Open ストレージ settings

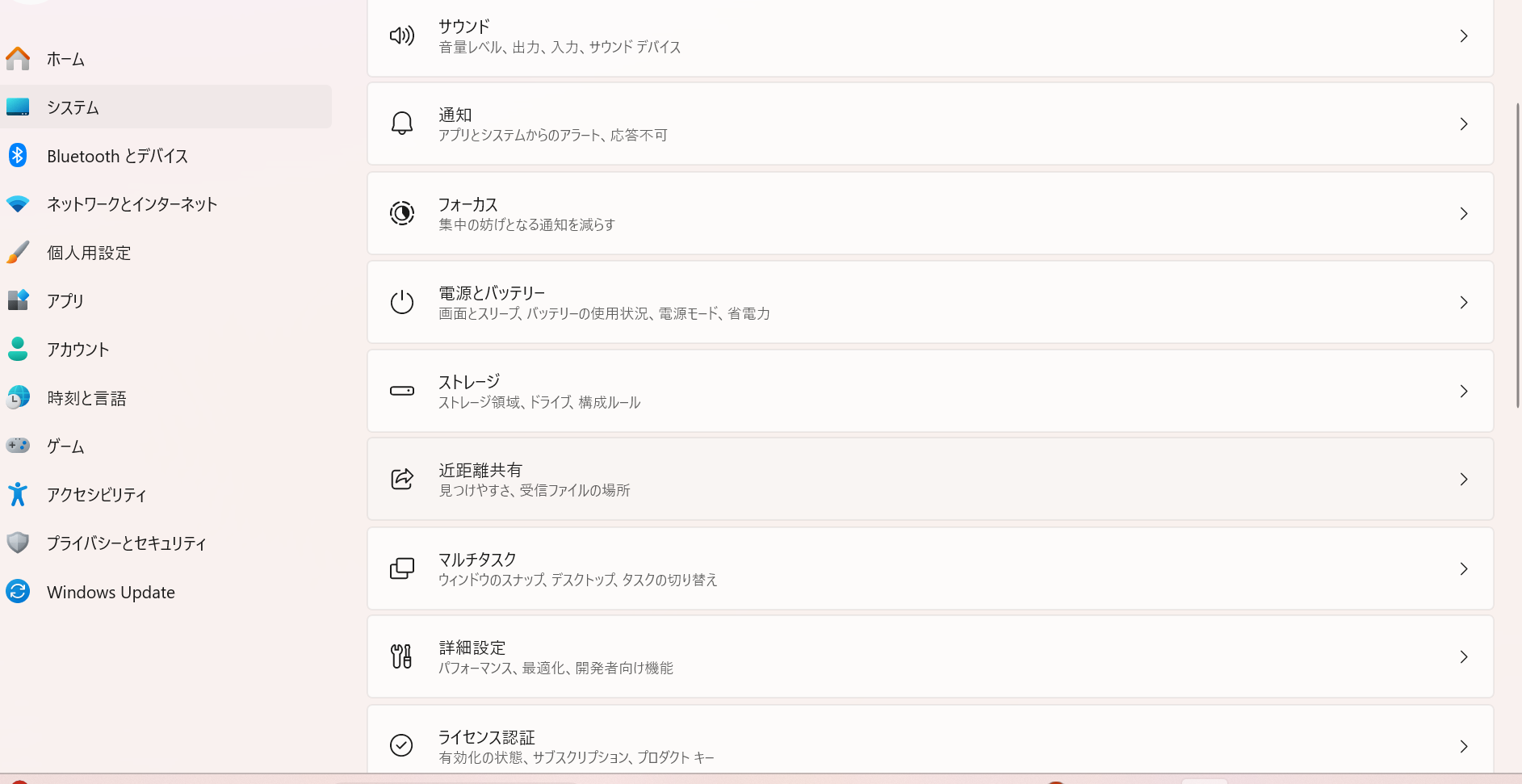pos(930,392)
